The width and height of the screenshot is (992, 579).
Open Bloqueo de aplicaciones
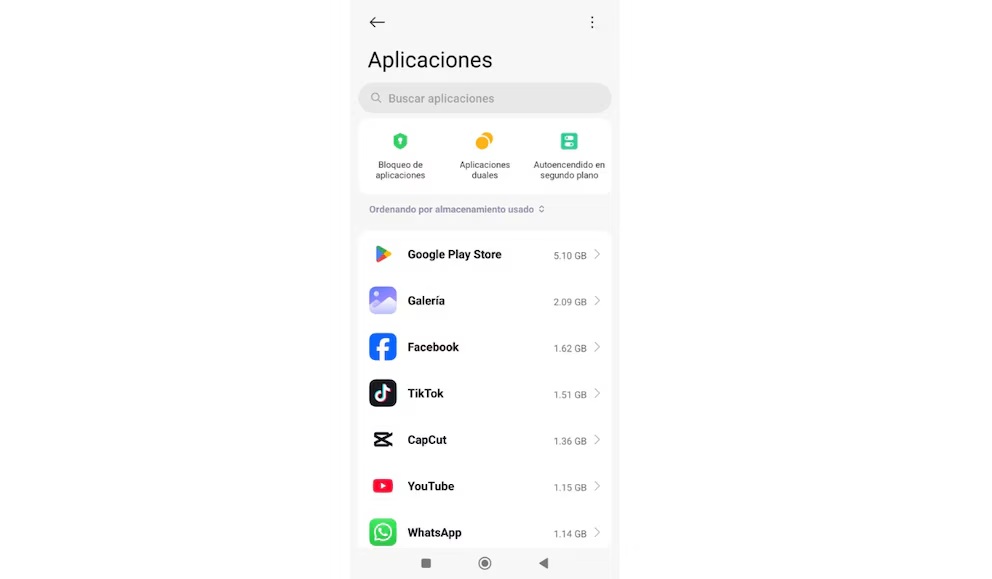[x=400, y=155]
